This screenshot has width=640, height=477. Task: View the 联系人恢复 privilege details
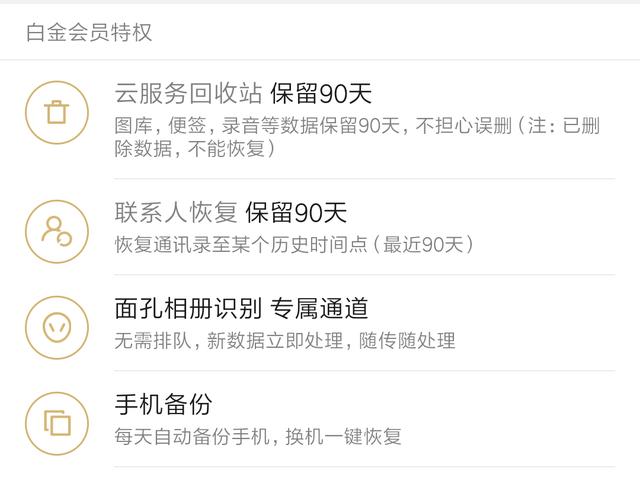pyautogui.click(x=320, y=227)
